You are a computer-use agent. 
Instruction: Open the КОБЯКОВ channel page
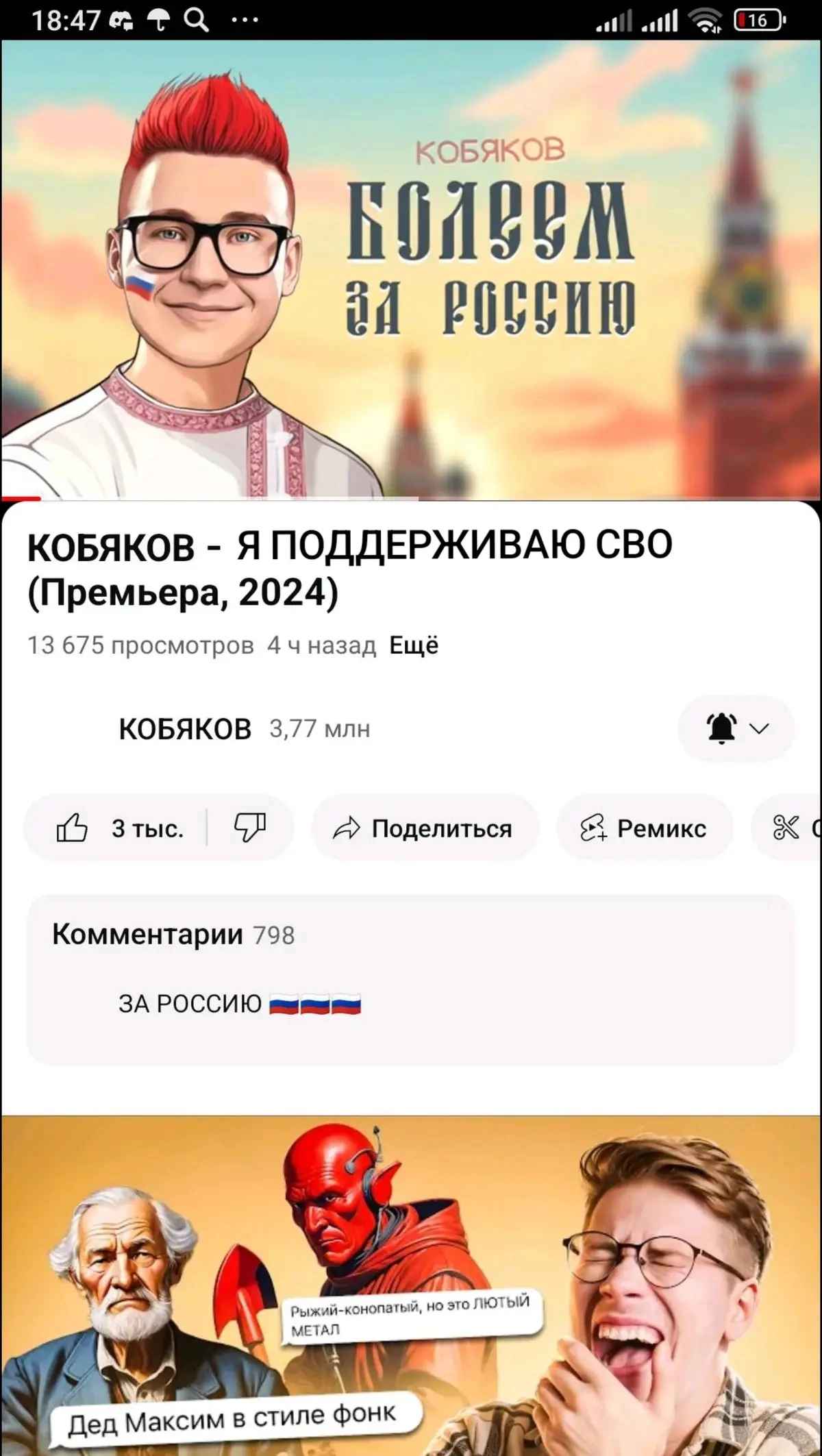point(185,729)
